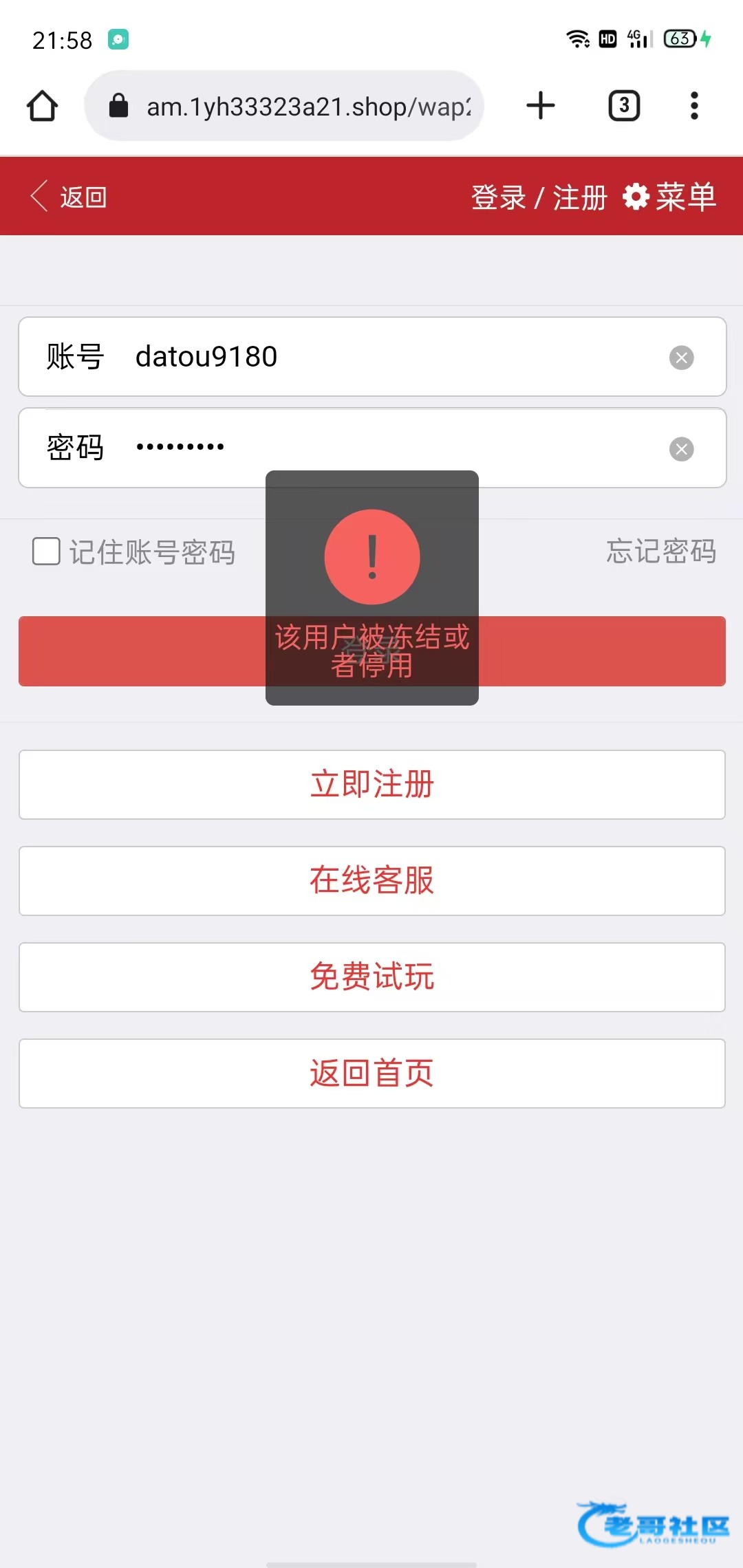743x1568 pixels.
Task: Contact 在线客服 support
Action: pos(372,881)
